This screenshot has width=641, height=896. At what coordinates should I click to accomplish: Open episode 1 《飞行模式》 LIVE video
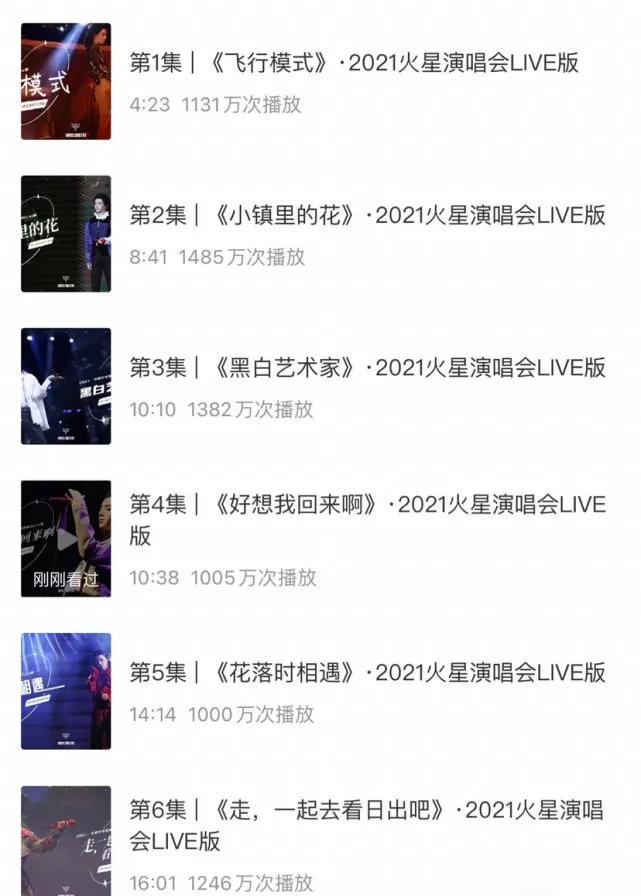(354, 64)
